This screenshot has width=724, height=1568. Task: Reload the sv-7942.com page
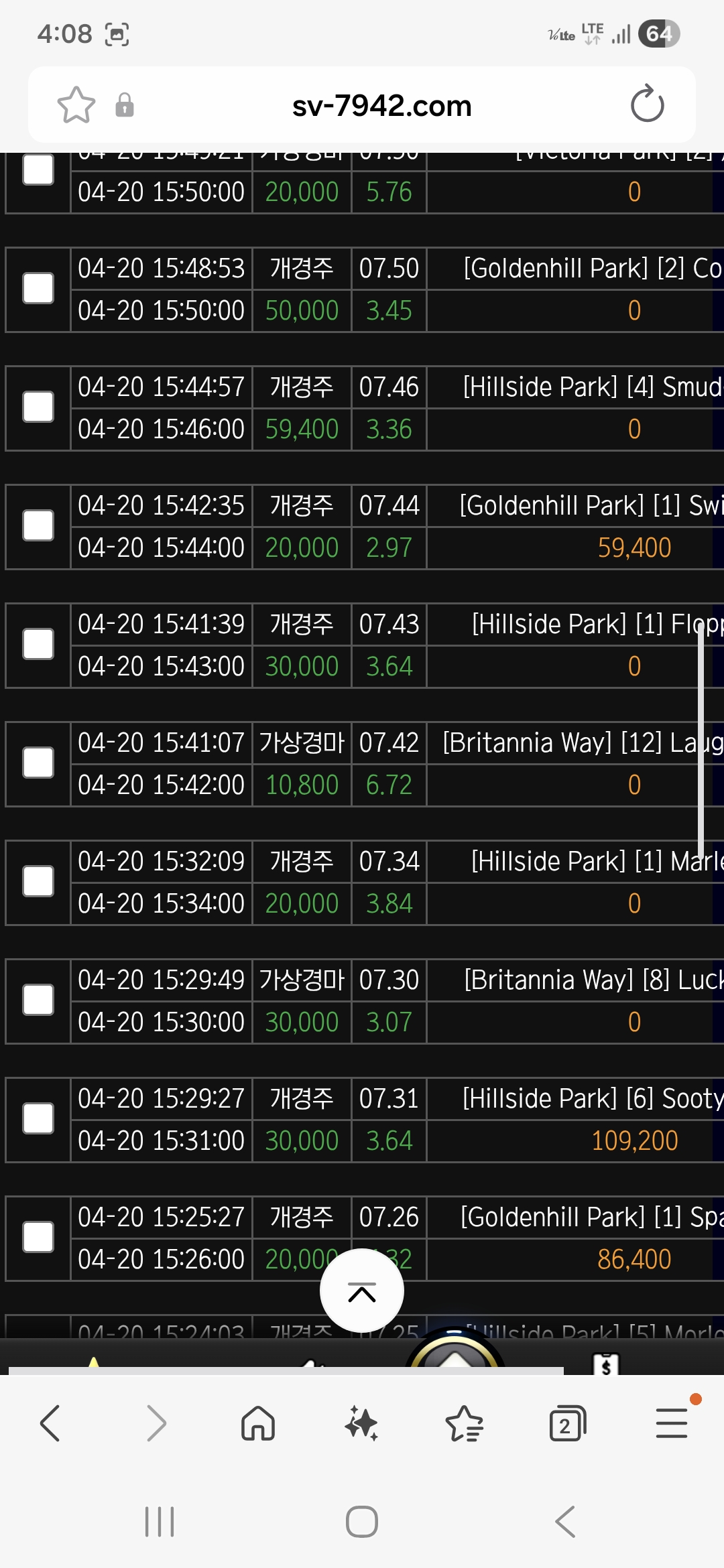[647, 104]
